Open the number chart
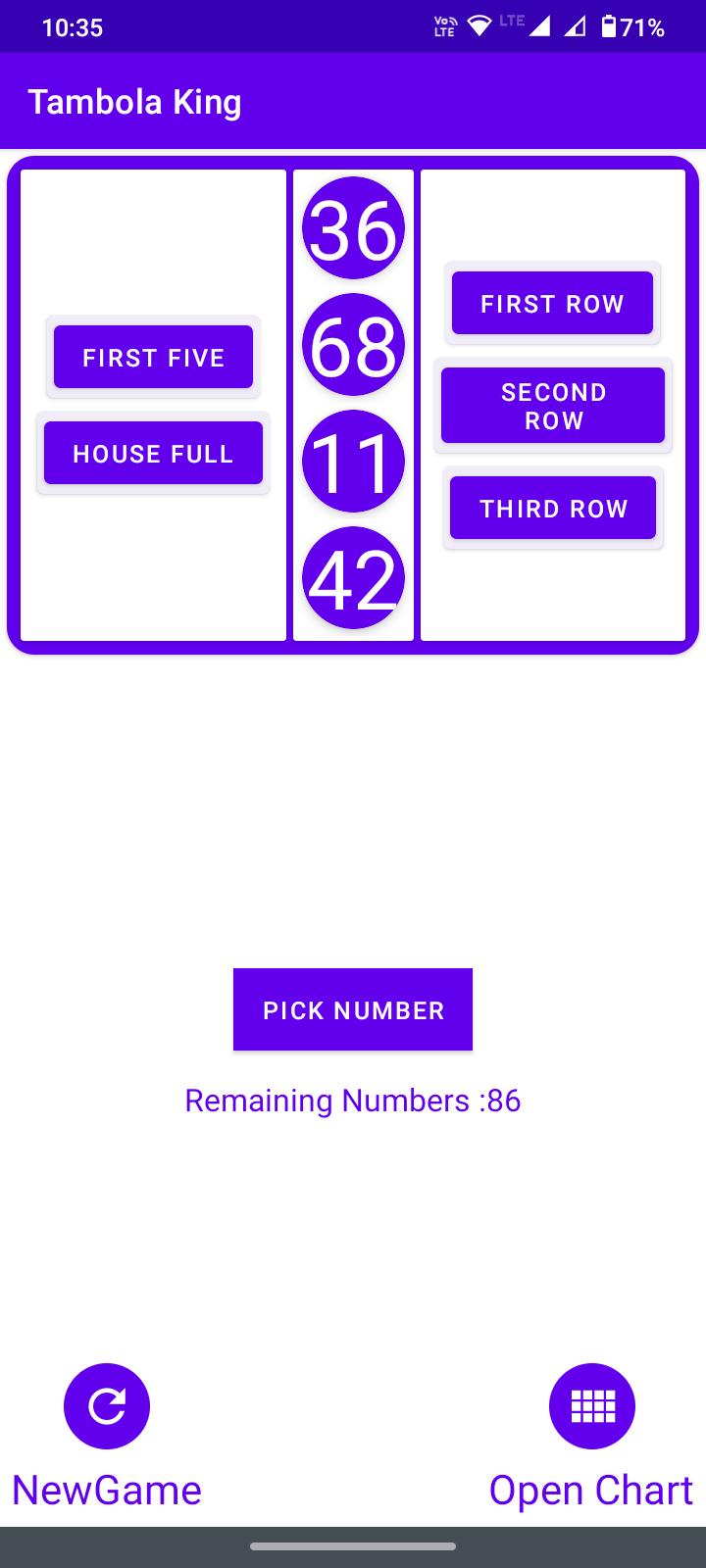 pyautogui.click(x=592, y=1406)
